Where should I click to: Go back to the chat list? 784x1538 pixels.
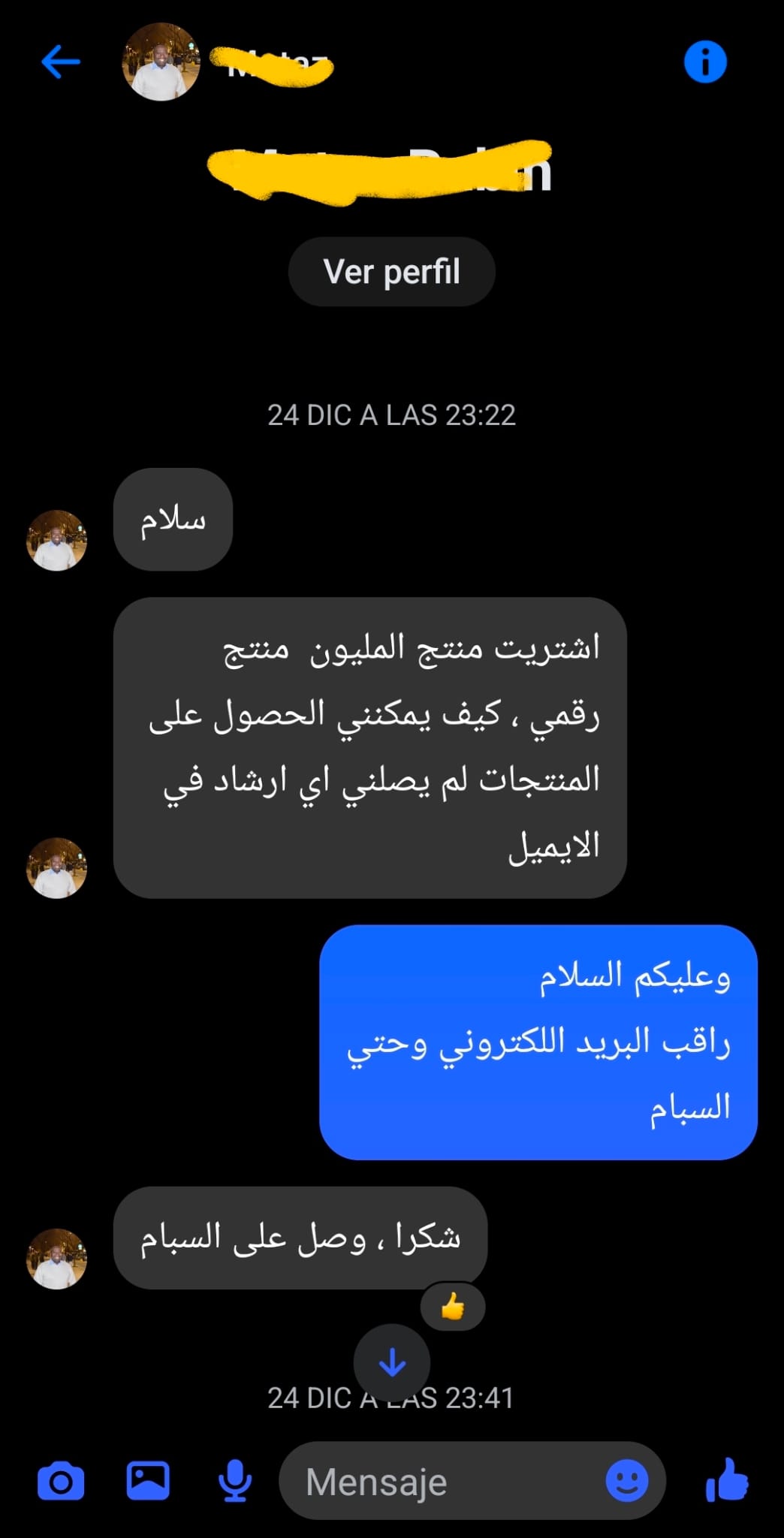(x=60, y=62)
